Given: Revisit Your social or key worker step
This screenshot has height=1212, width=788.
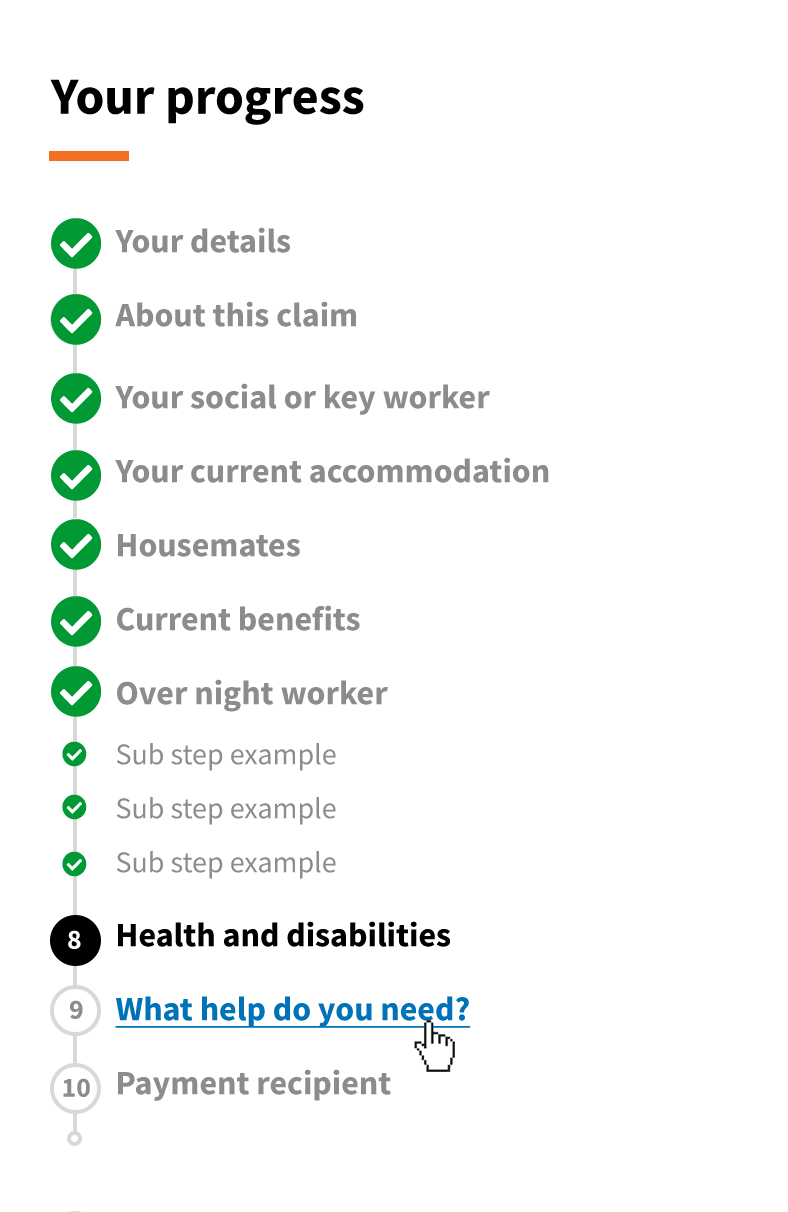Looking at the screenshot, I should (x=302, y=398).
